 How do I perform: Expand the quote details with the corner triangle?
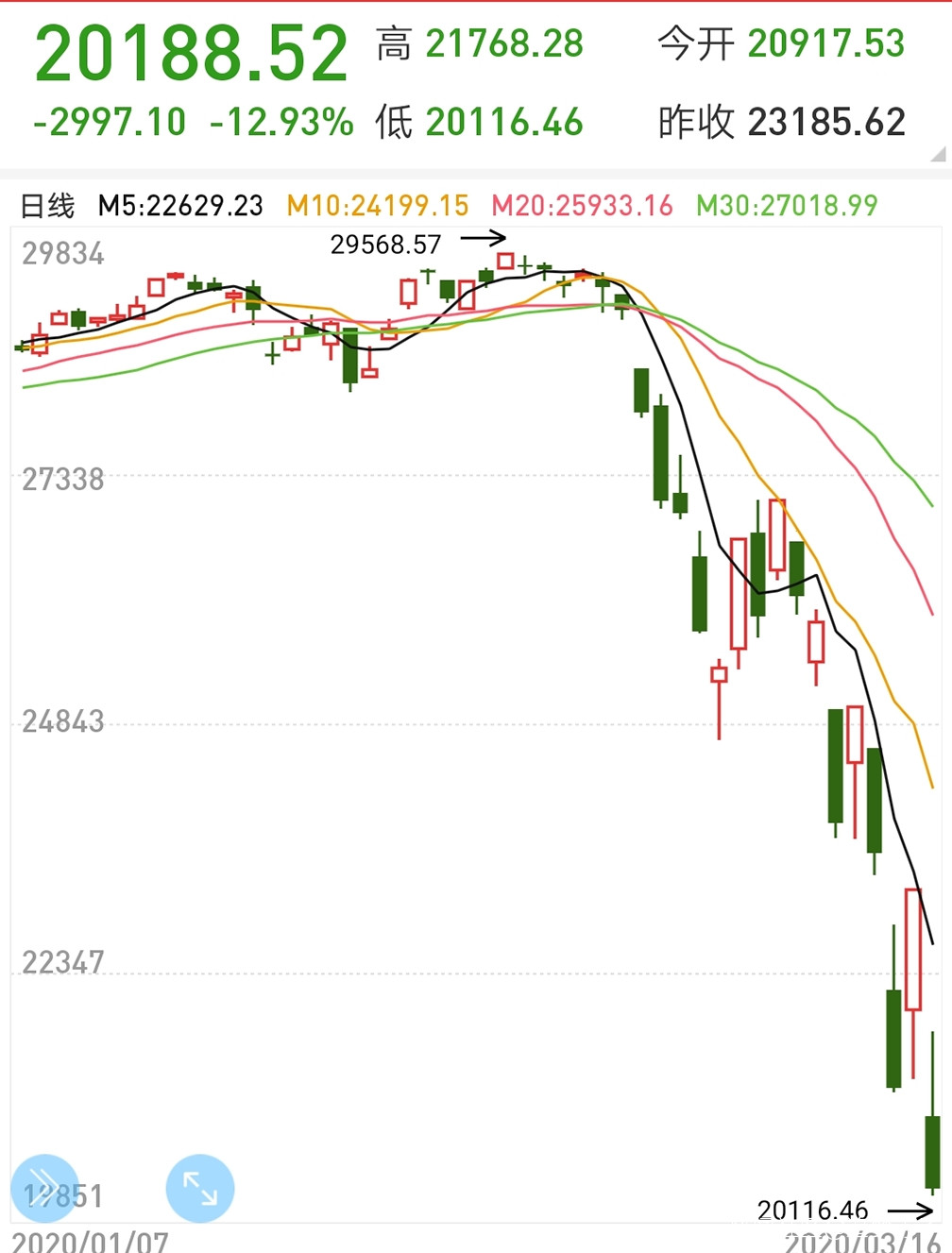tap(937, 155)
